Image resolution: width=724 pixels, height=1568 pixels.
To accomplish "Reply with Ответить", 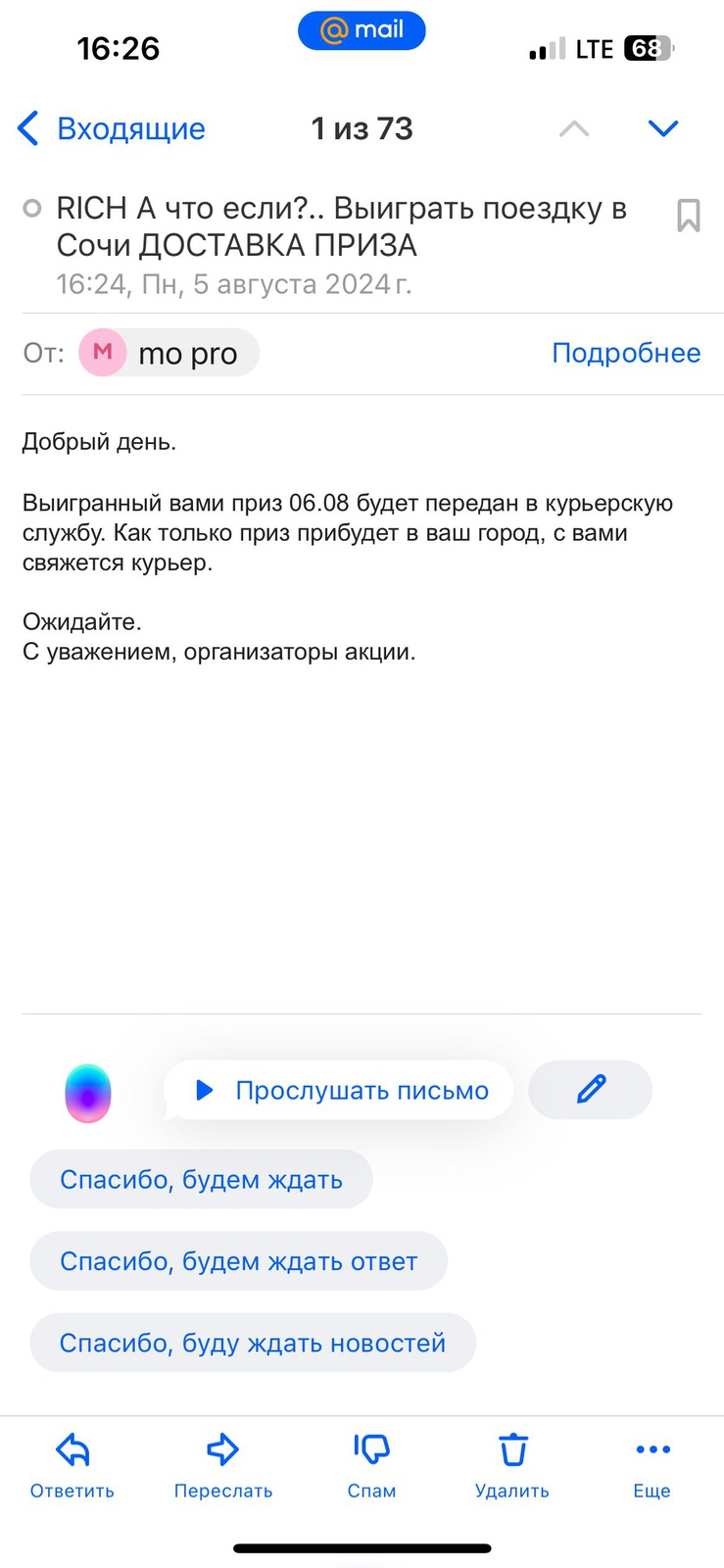I will click(72, 1465).
